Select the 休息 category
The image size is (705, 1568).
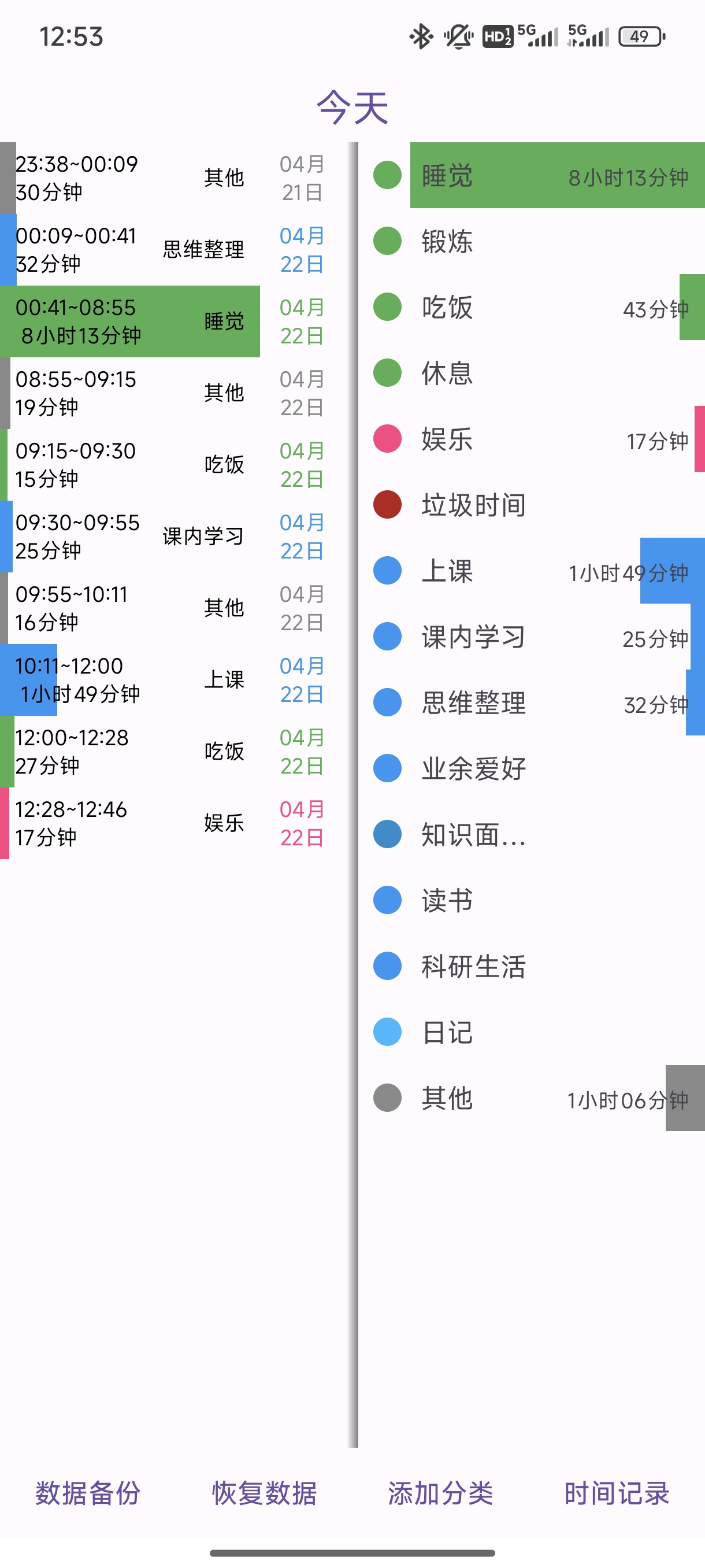[x=532, y=373]
